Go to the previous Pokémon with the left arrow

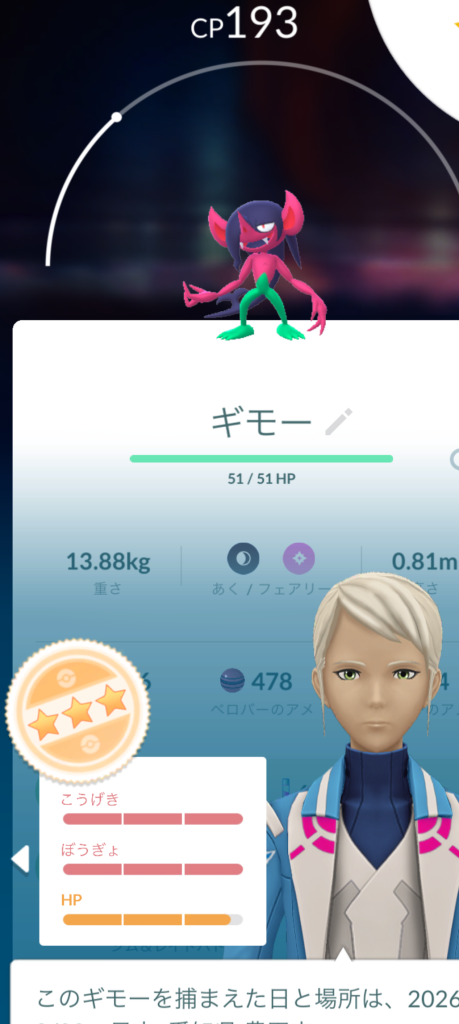20,859
